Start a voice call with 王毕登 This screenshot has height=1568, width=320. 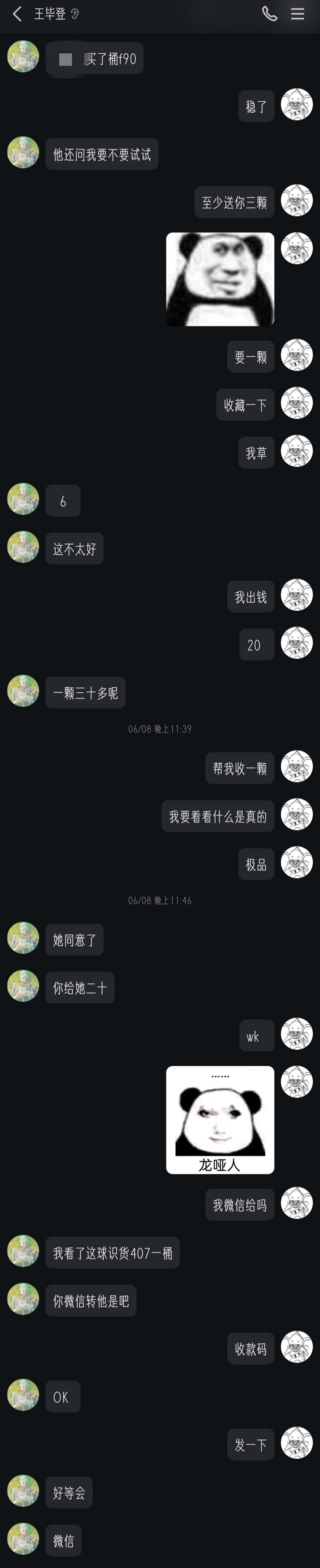point(269,14)
